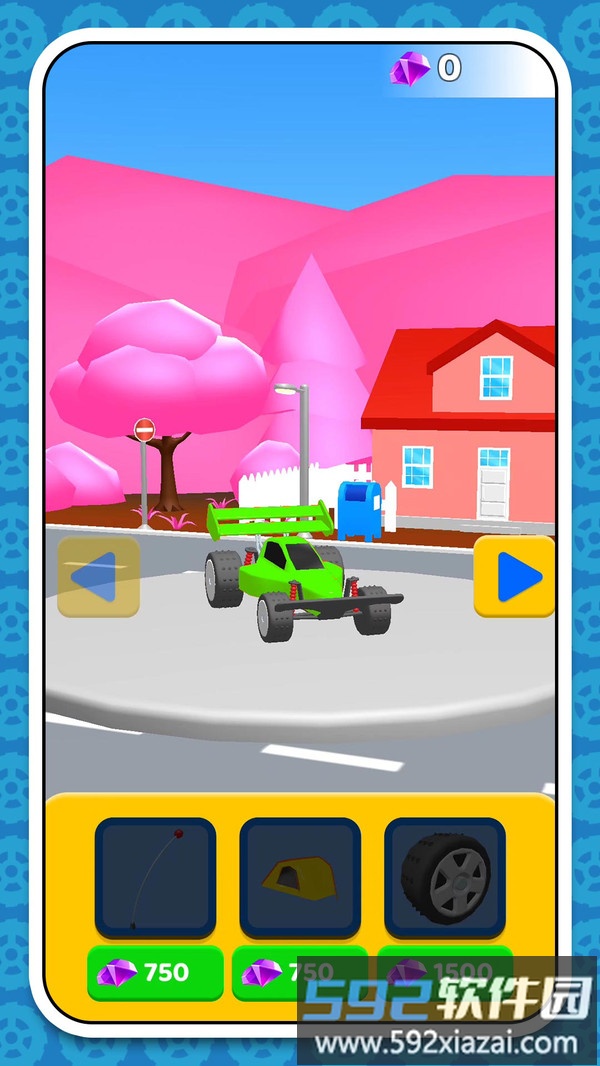Buy the wheel for 1500 gems

[x=444, y=970]
